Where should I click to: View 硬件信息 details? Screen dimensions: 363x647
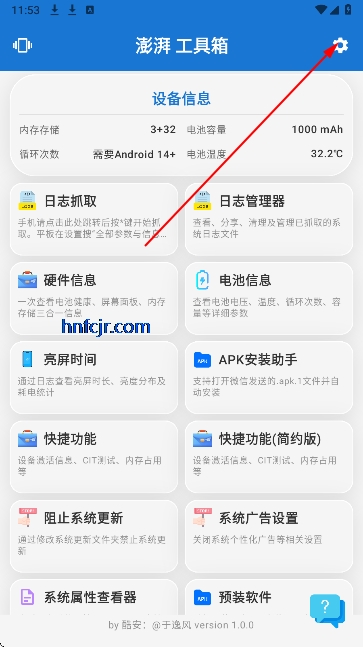point(94,299)
